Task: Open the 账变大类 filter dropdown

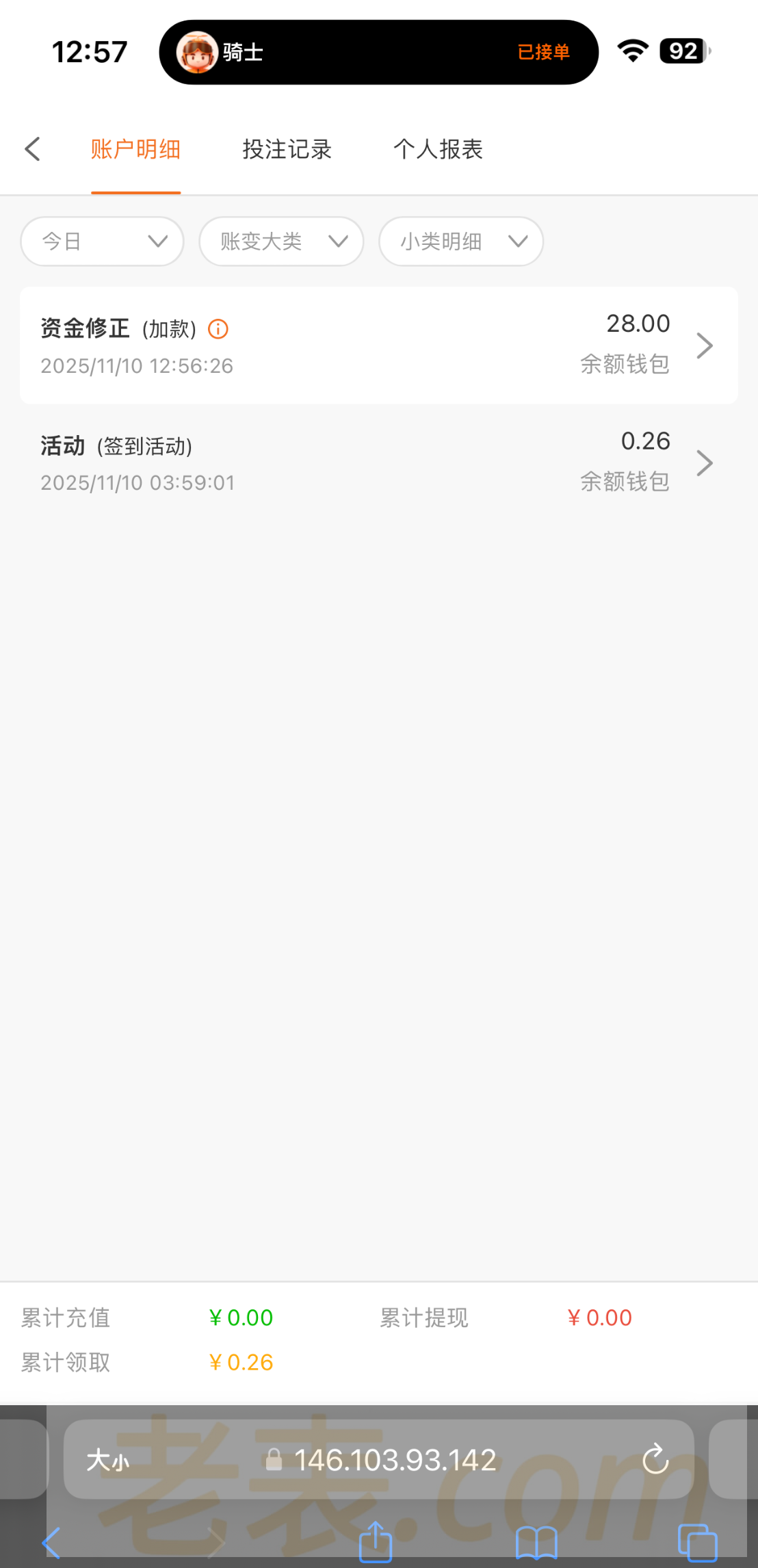Action: 281,241
